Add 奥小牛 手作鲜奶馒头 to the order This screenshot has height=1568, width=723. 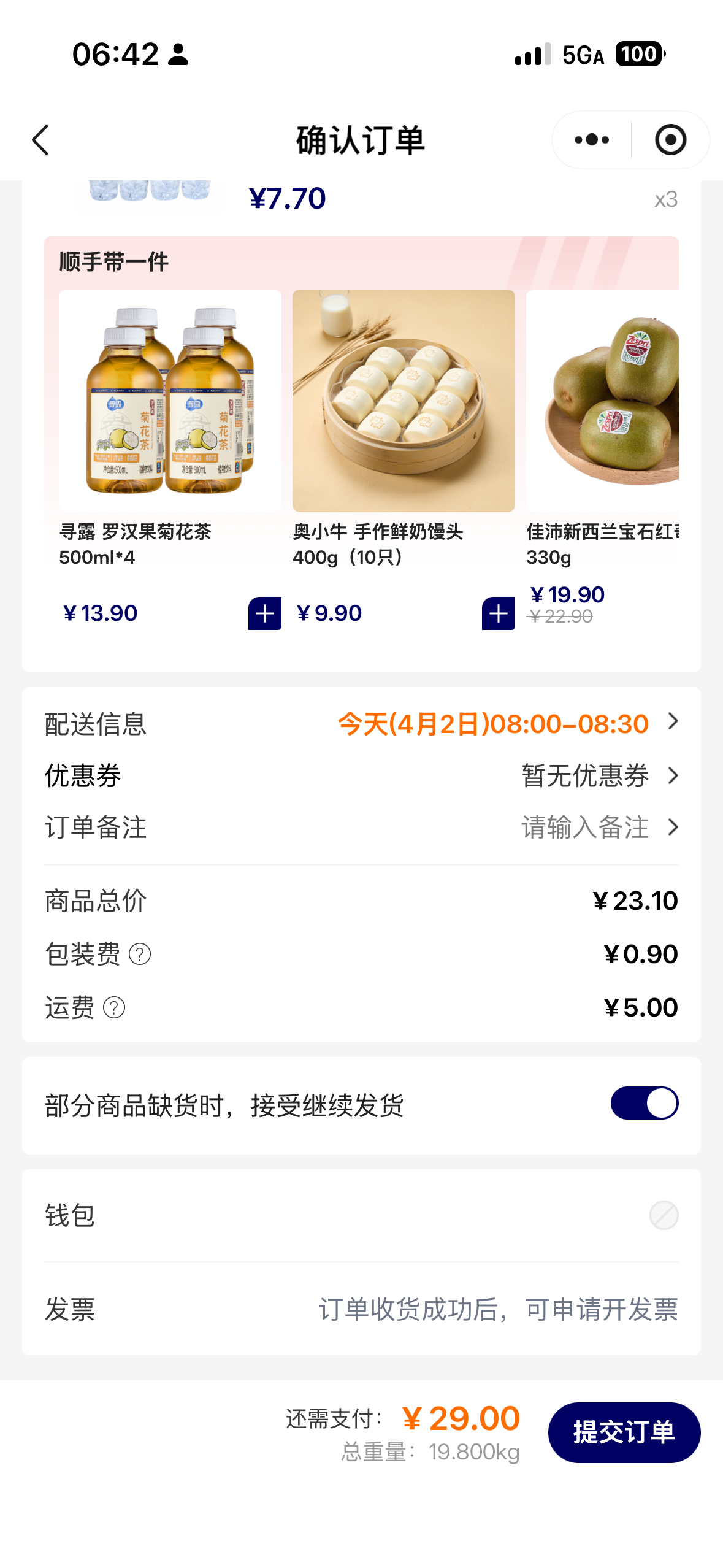click(x=498, y=613)
